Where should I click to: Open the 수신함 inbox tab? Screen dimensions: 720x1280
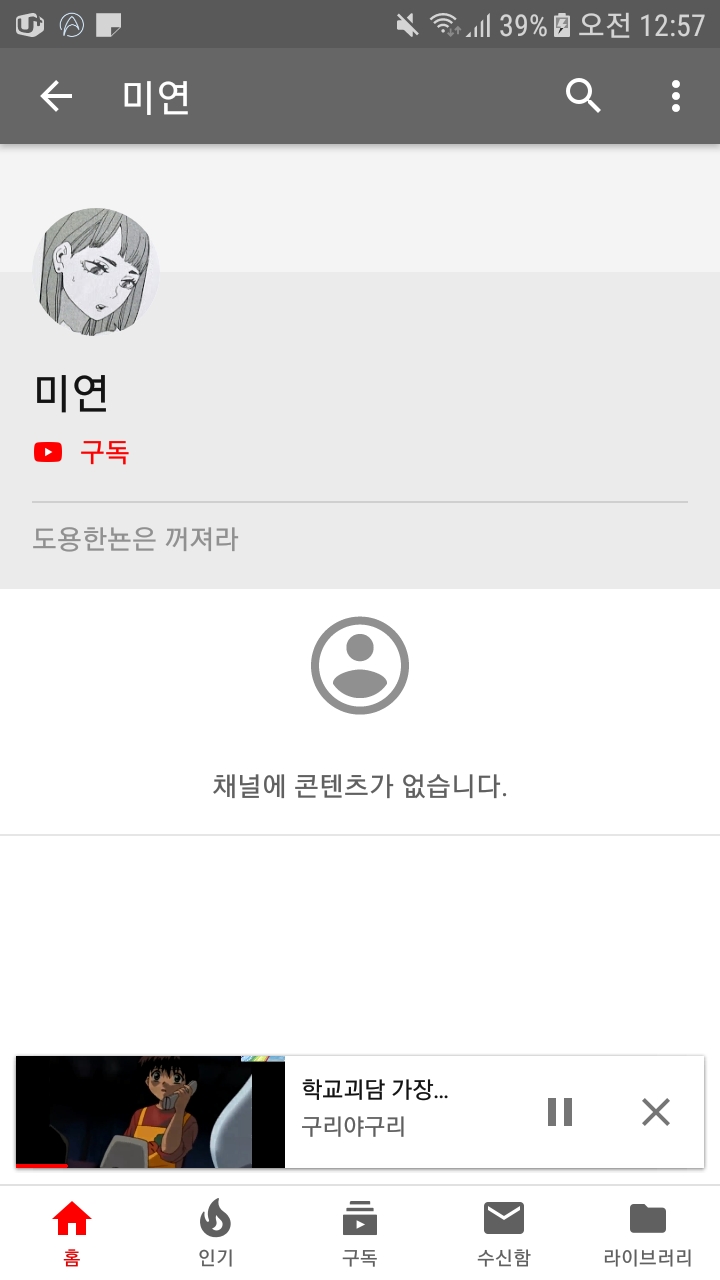504,1233
